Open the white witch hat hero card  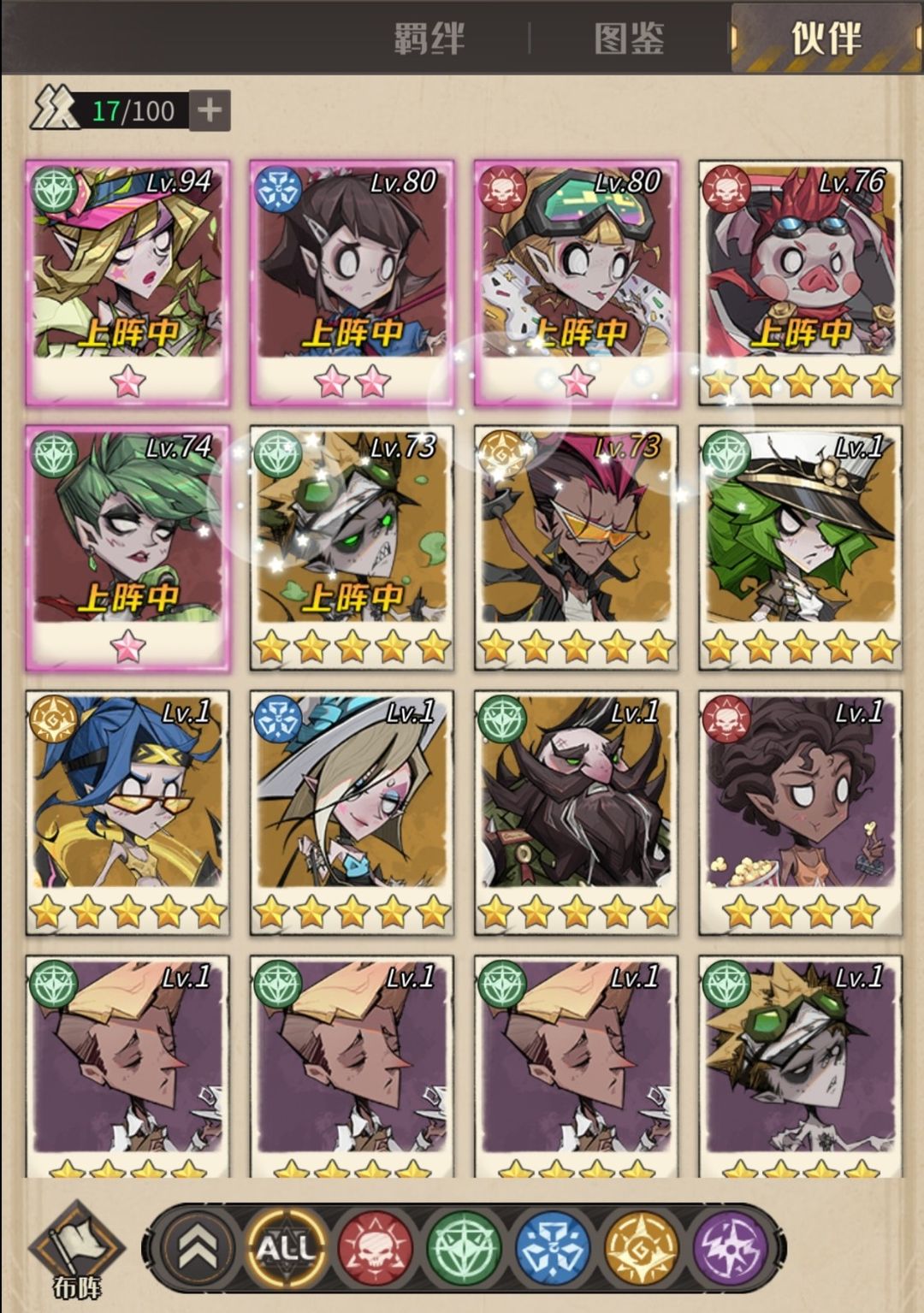coord(352,813)
